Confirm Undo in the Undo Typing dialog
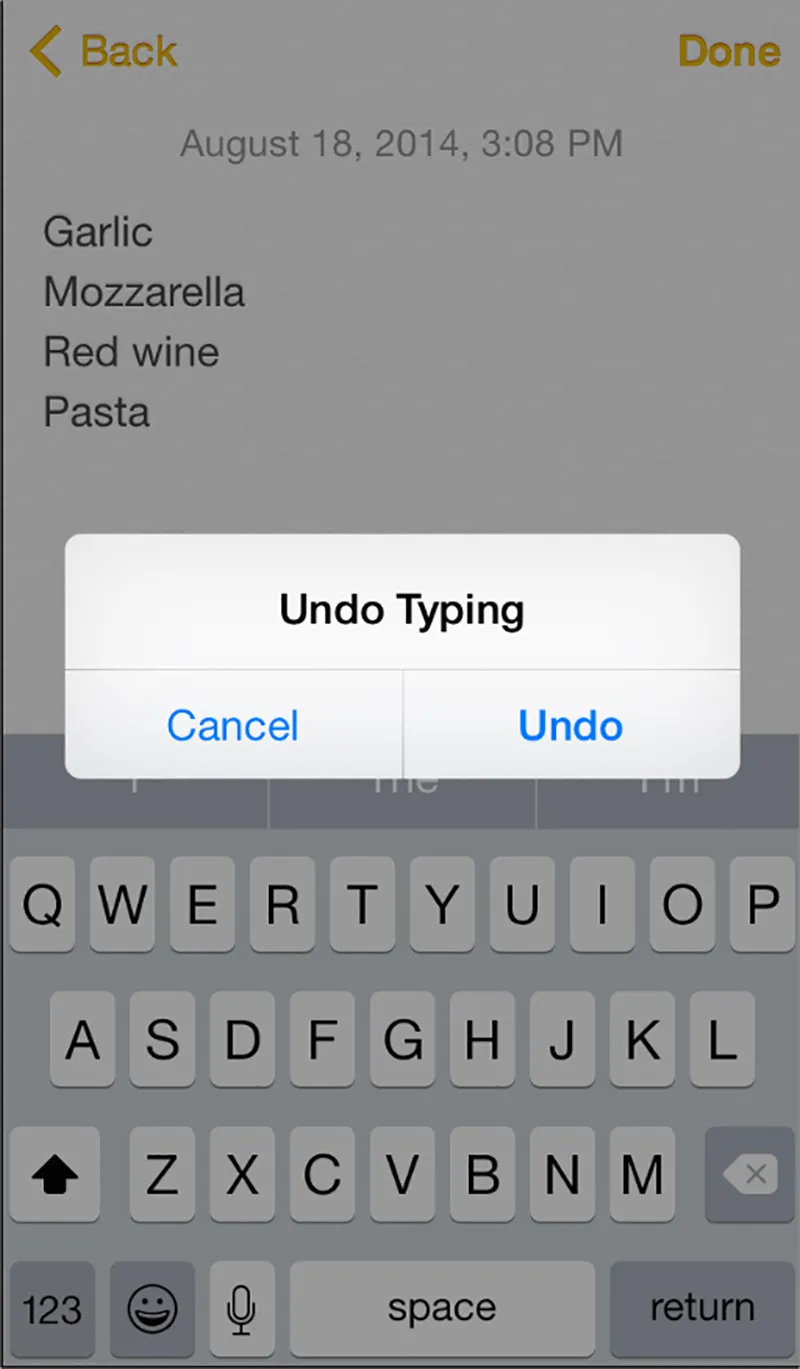 click(570, 725)
